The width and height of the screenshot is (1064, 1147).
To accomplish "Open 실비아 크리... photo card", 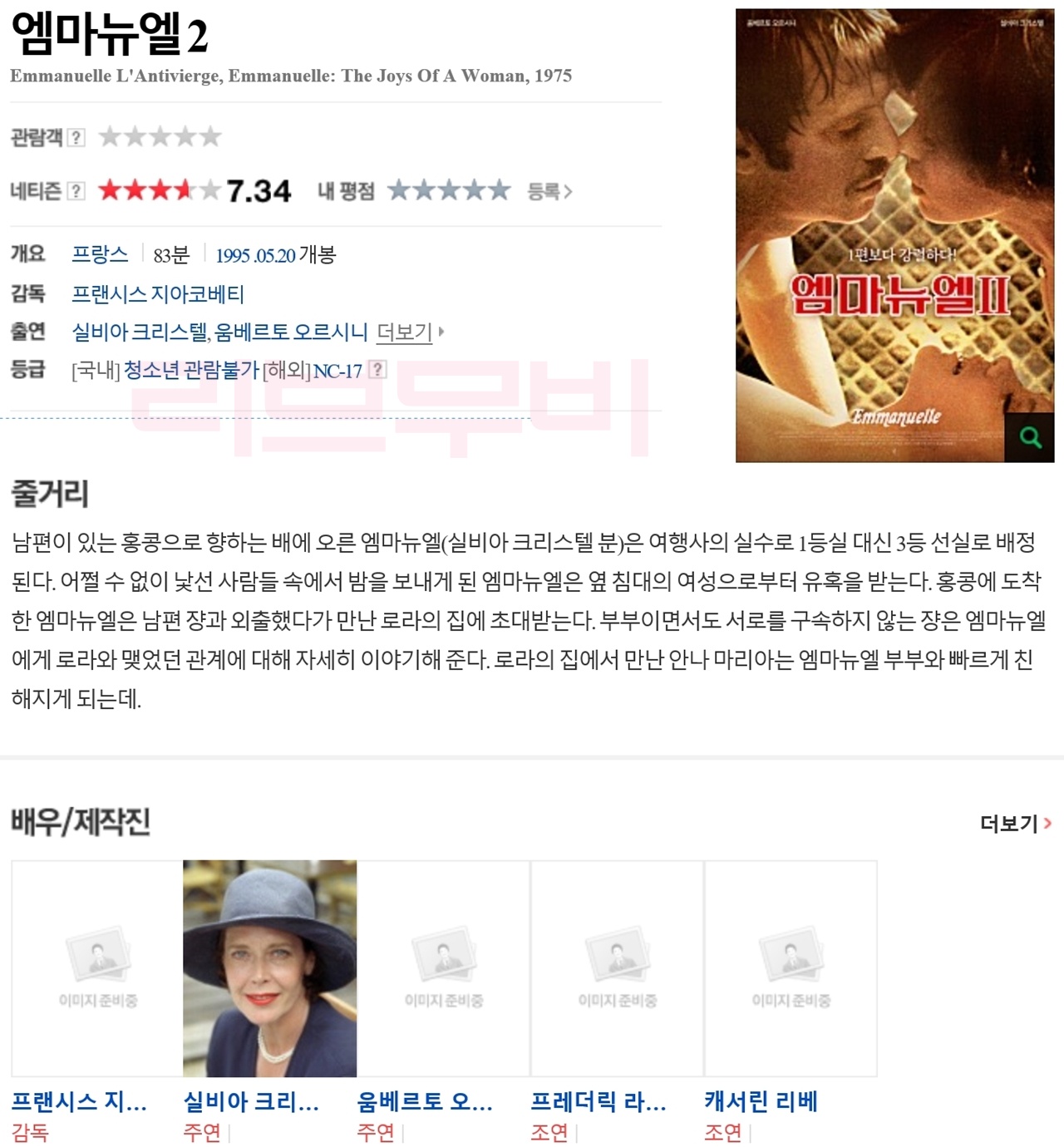I will pyautogui.click(x=269, y=968).
